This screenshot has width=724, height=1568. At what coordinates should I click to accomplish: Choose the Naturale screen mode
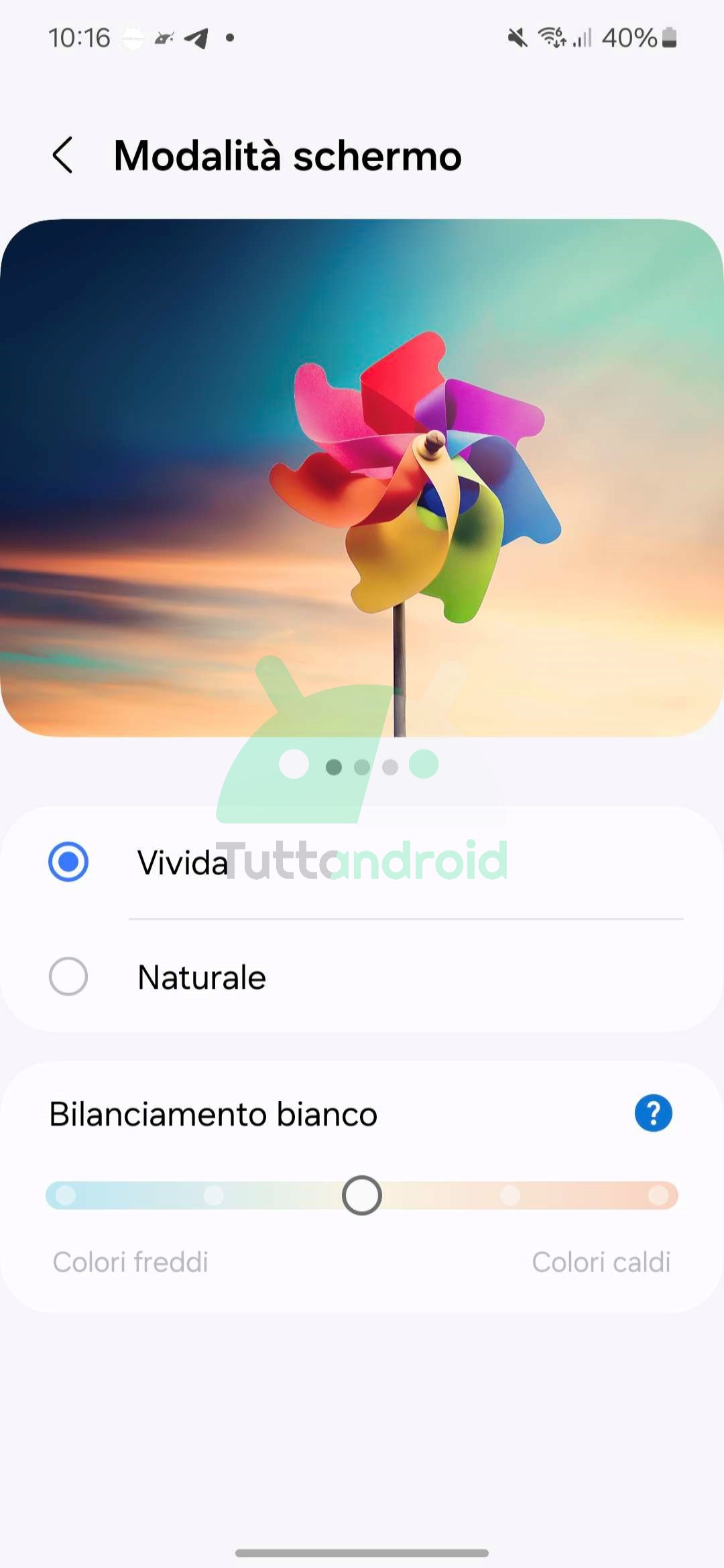pos(68,977)
